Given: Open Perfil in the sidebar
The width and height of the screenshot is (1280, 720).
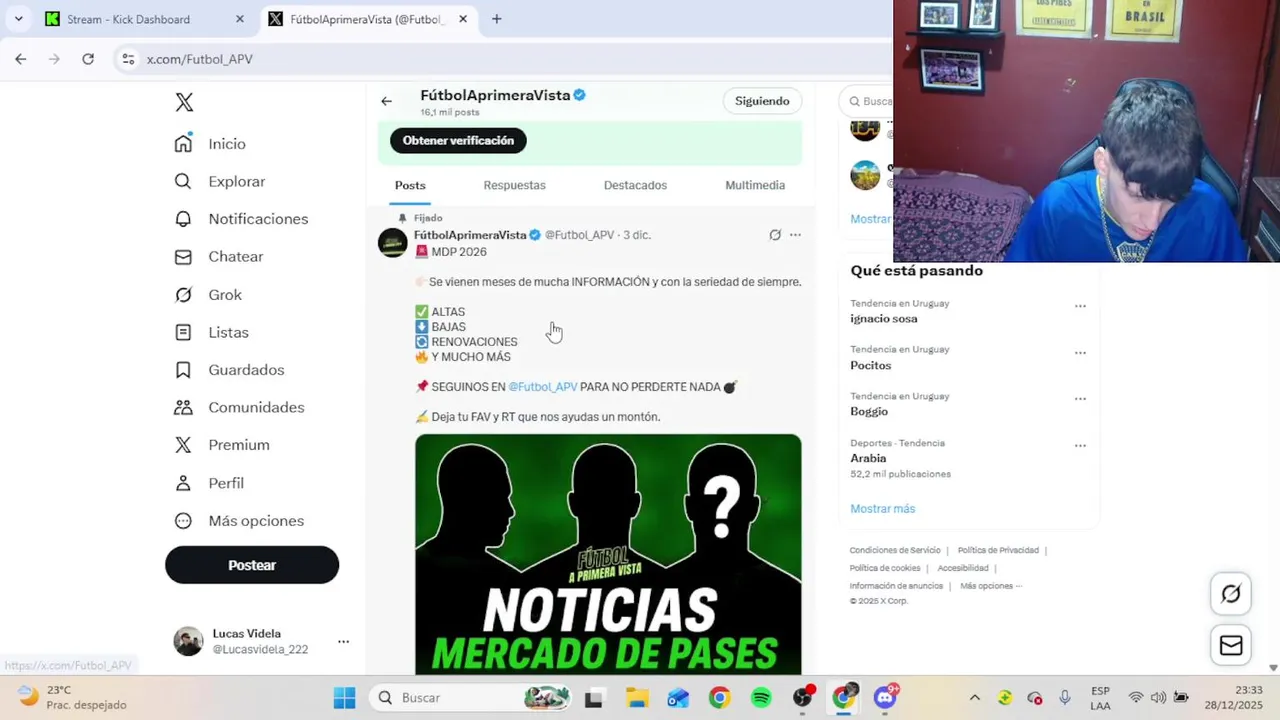Looking at the screenshot, I should click(x=225, y=483).
